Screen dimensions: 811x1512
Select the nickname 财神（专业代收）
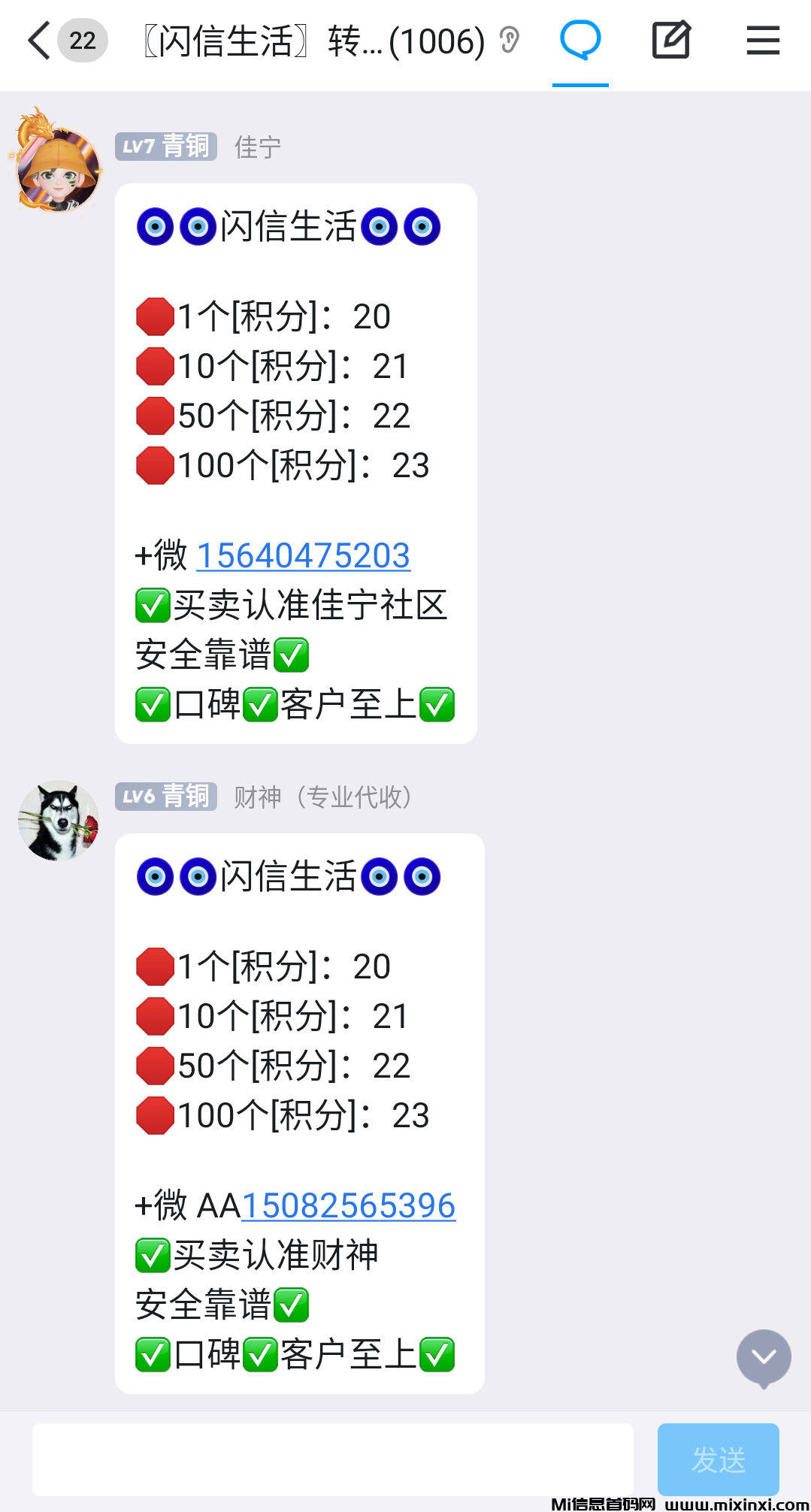[323, 798]
